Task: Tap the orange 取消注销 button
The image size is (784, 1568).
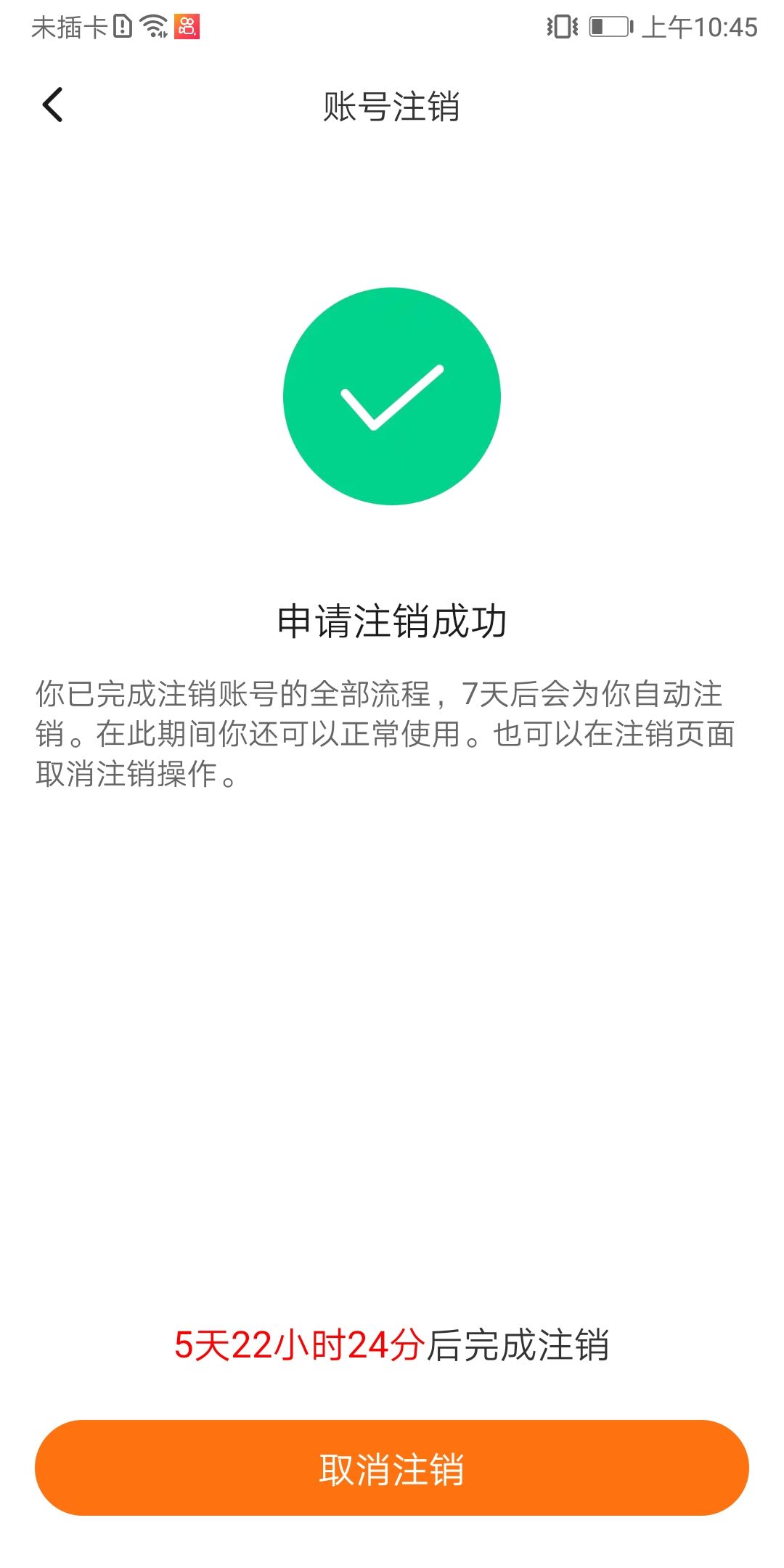Action: click(x=392, y=1468)
